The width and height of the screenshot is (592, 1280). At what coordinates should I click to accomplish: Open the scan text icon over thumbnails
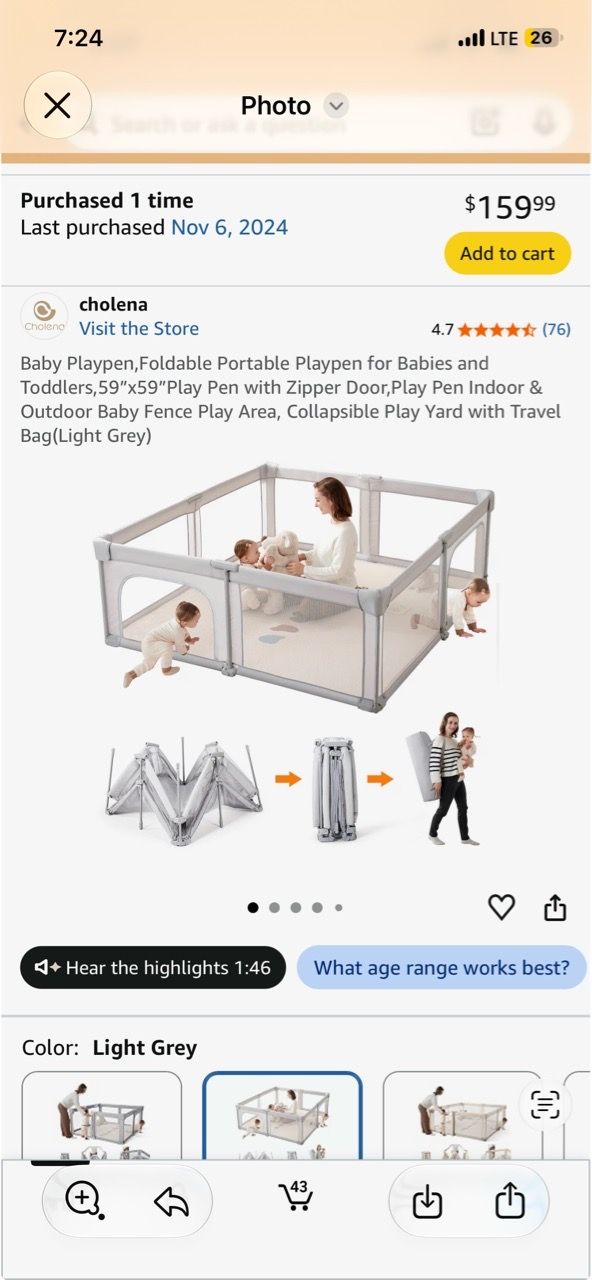(545, 1105)
